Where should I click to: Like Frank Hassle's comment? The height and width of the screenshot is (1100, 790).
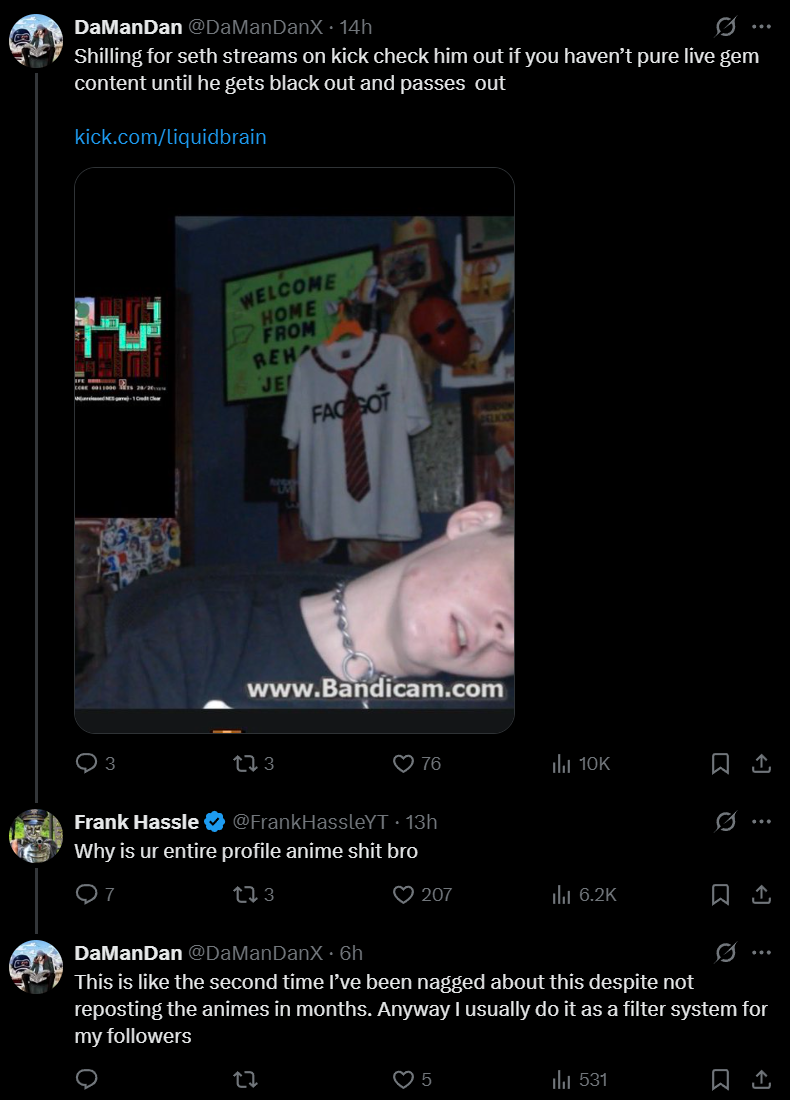(x=404, y=895)
